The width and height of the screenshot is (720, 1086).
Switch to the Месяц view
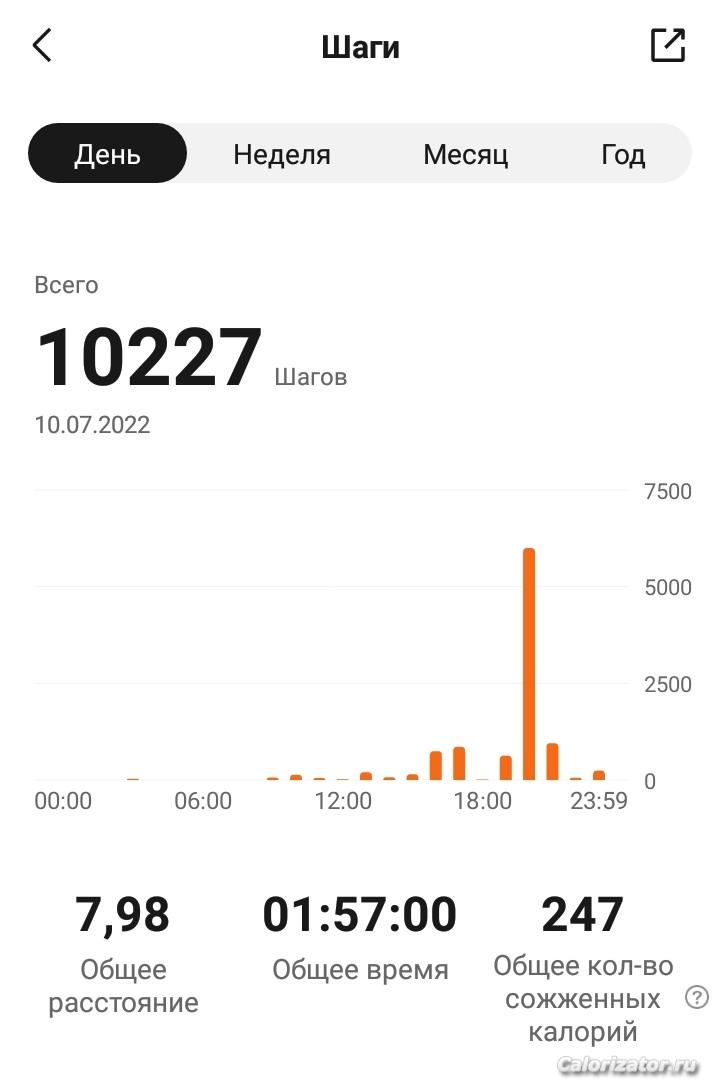click(466, 154)
